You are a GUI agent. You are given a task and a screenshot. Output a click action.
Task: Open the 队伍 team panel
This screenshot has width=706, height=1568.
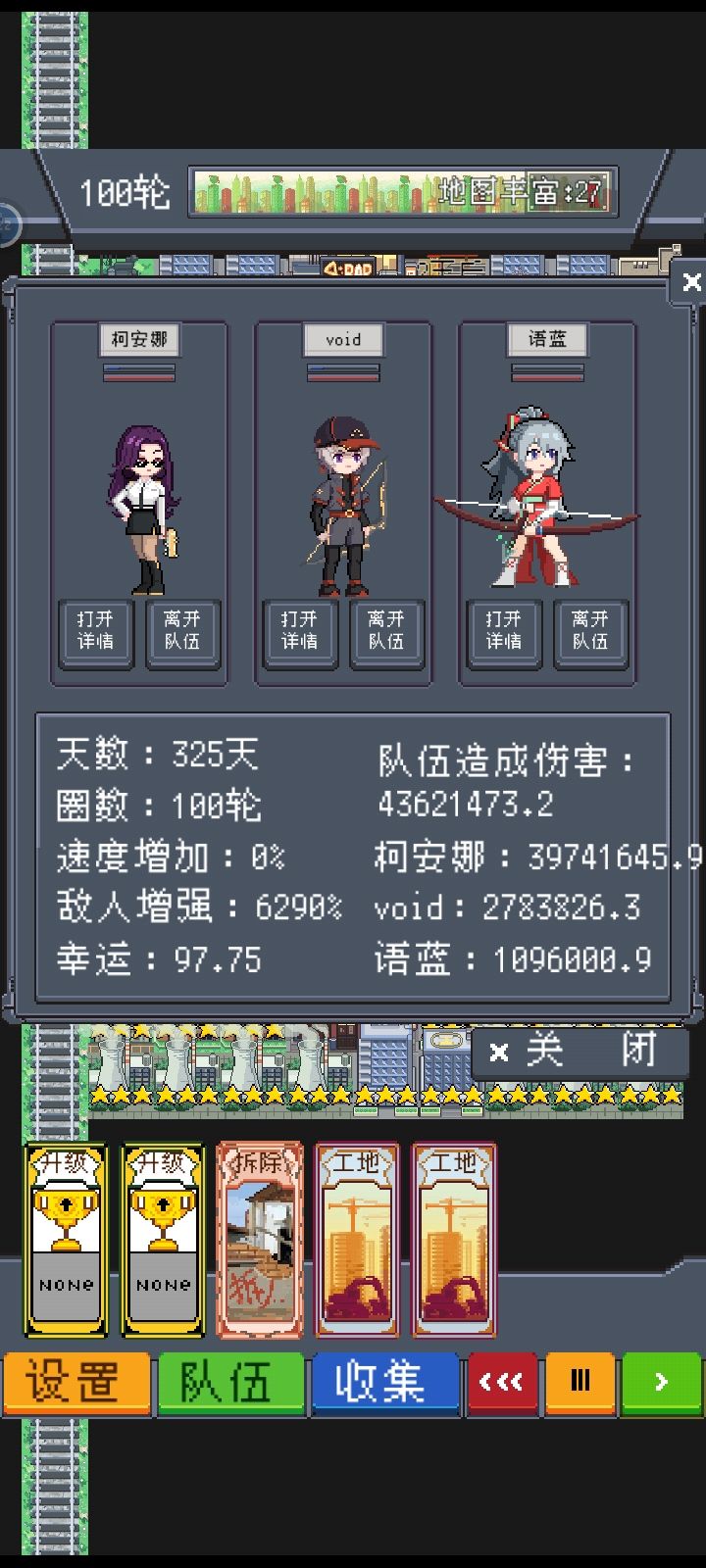pyautogui.click(x=231, y=1382)
